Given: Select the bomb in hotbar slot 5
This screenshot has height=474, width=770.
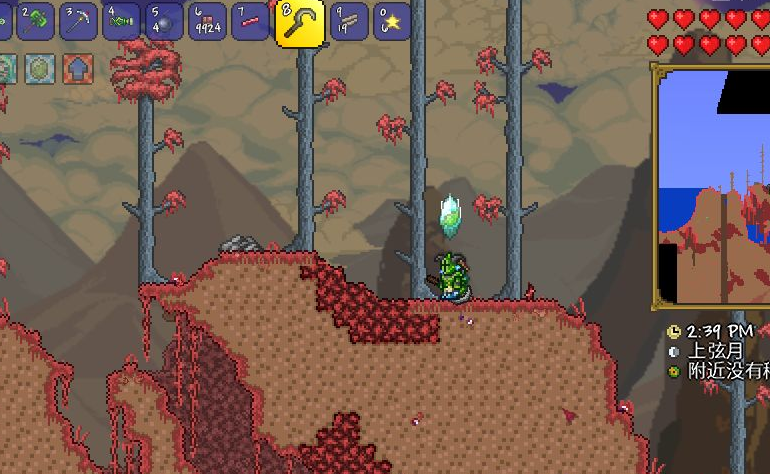Looking at the screenshot, I should click(x=165, y=20).
